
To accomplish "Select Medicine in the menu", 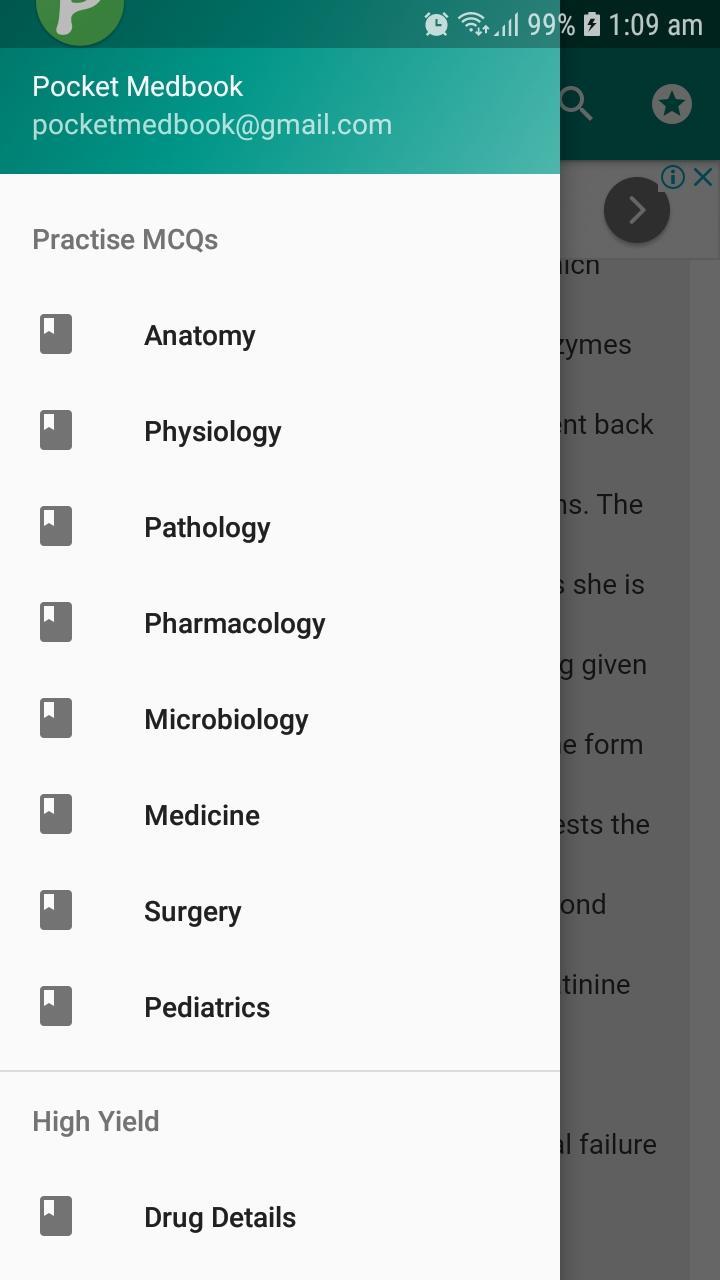I will pos(280,815).
